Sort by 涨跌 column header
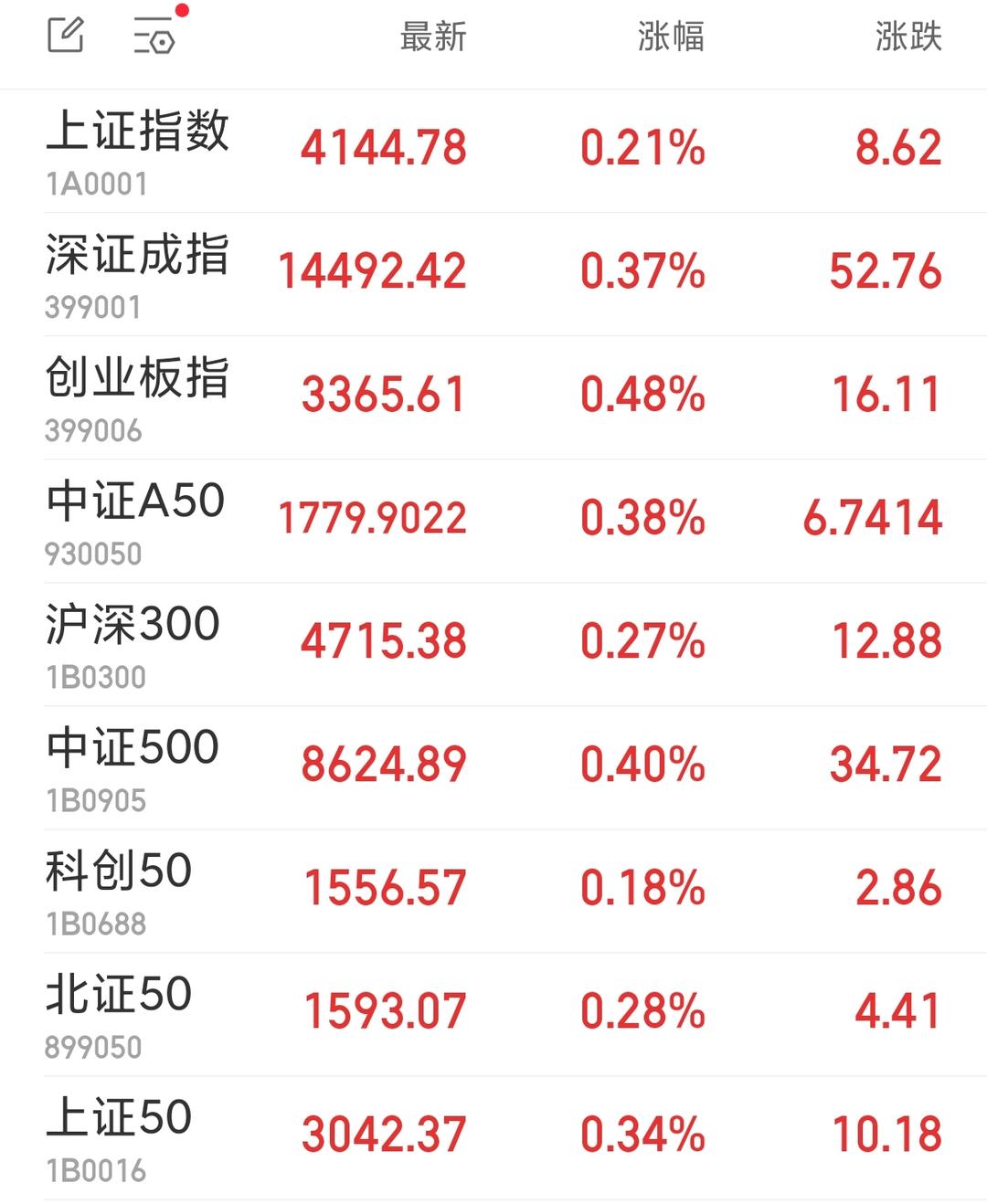This screenshot has width=987, height=1204. tap(907, 37)
